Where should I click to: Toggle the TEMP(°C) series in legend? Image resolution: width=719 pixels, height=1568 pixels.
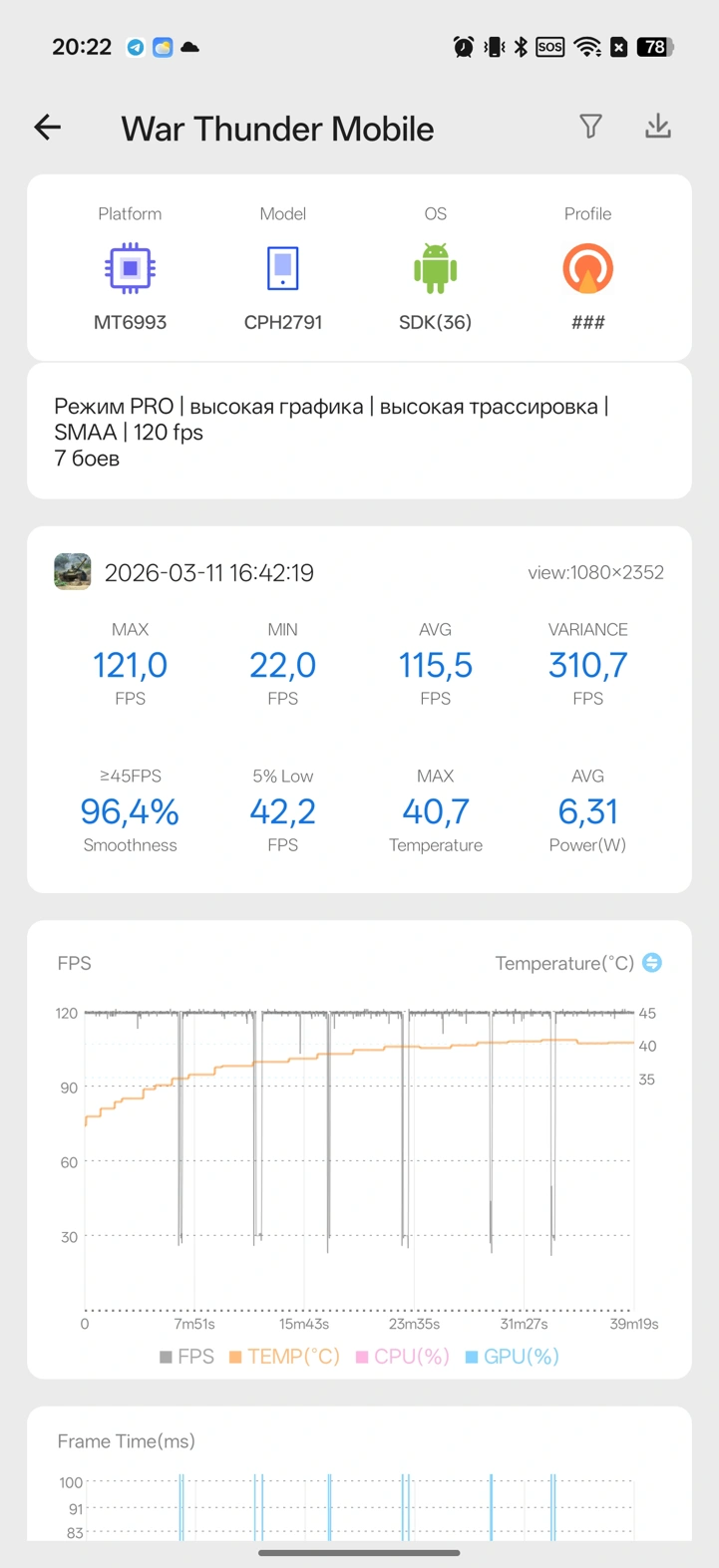coord(284,1357)
